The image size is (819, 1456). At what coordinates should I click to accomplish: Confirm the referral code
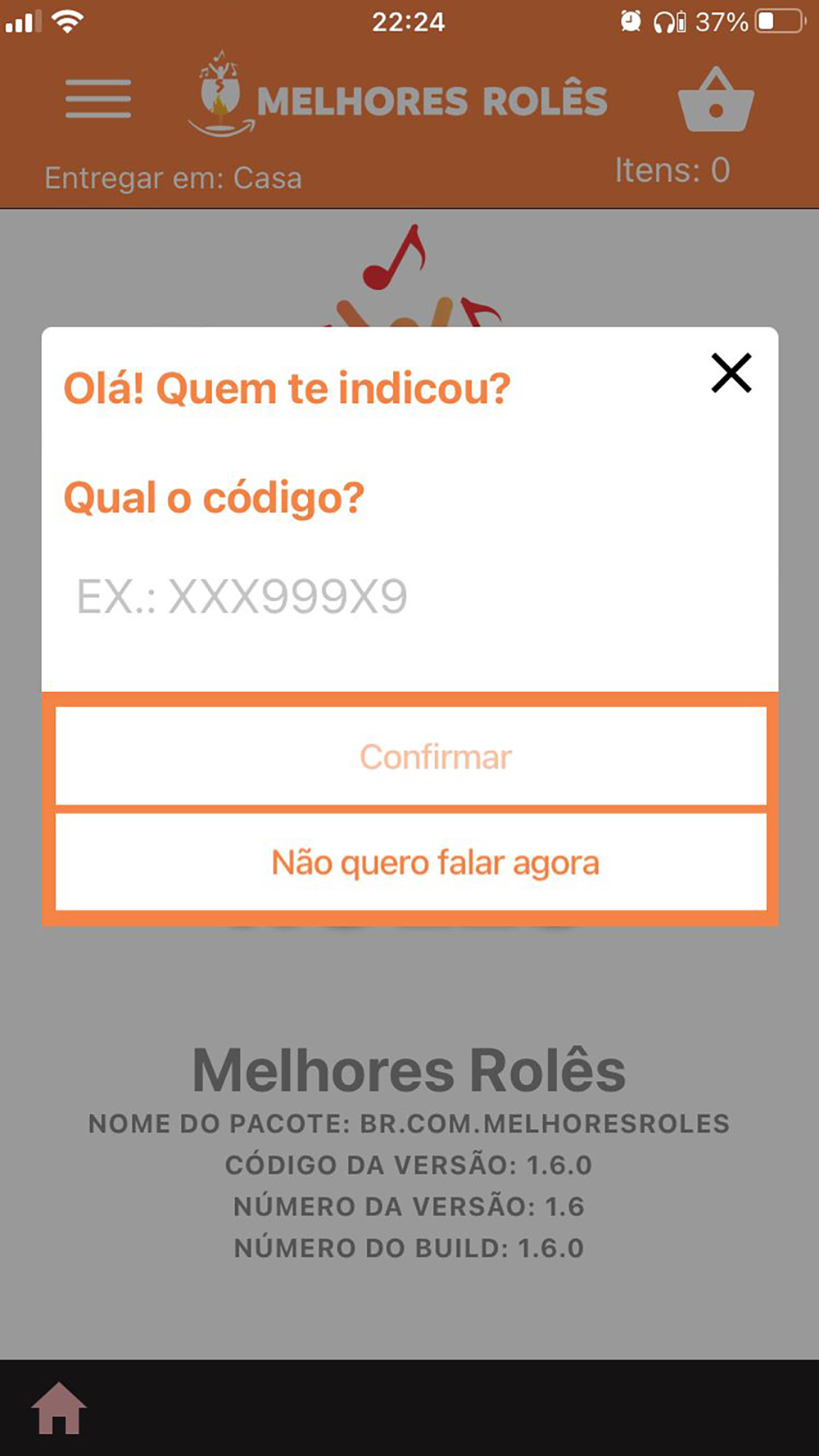pos(410,757)
